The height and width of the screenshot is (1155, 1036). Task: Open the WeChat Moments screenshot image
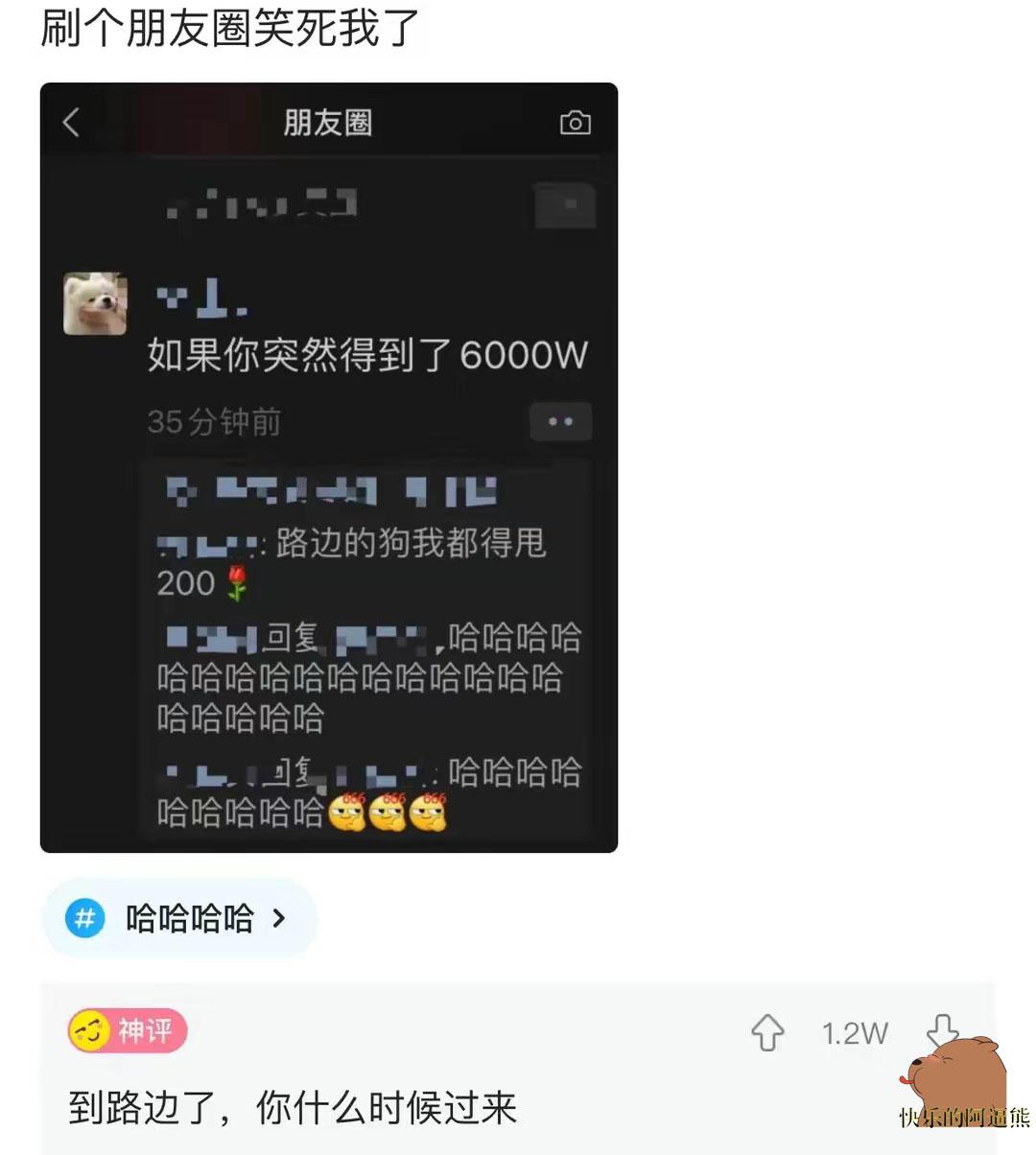tap(328, 467)
